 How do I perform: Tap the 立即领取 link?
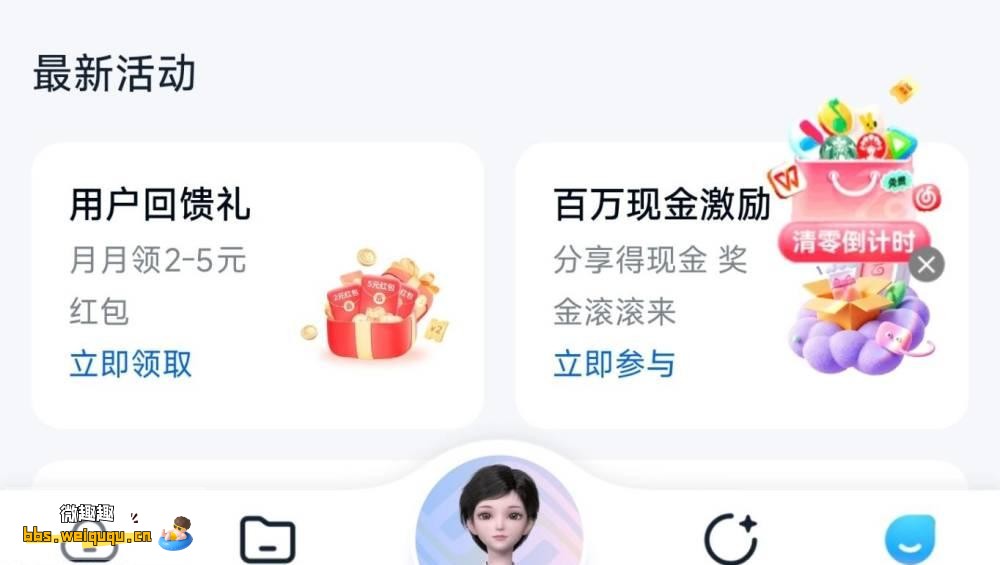(131, 364)
